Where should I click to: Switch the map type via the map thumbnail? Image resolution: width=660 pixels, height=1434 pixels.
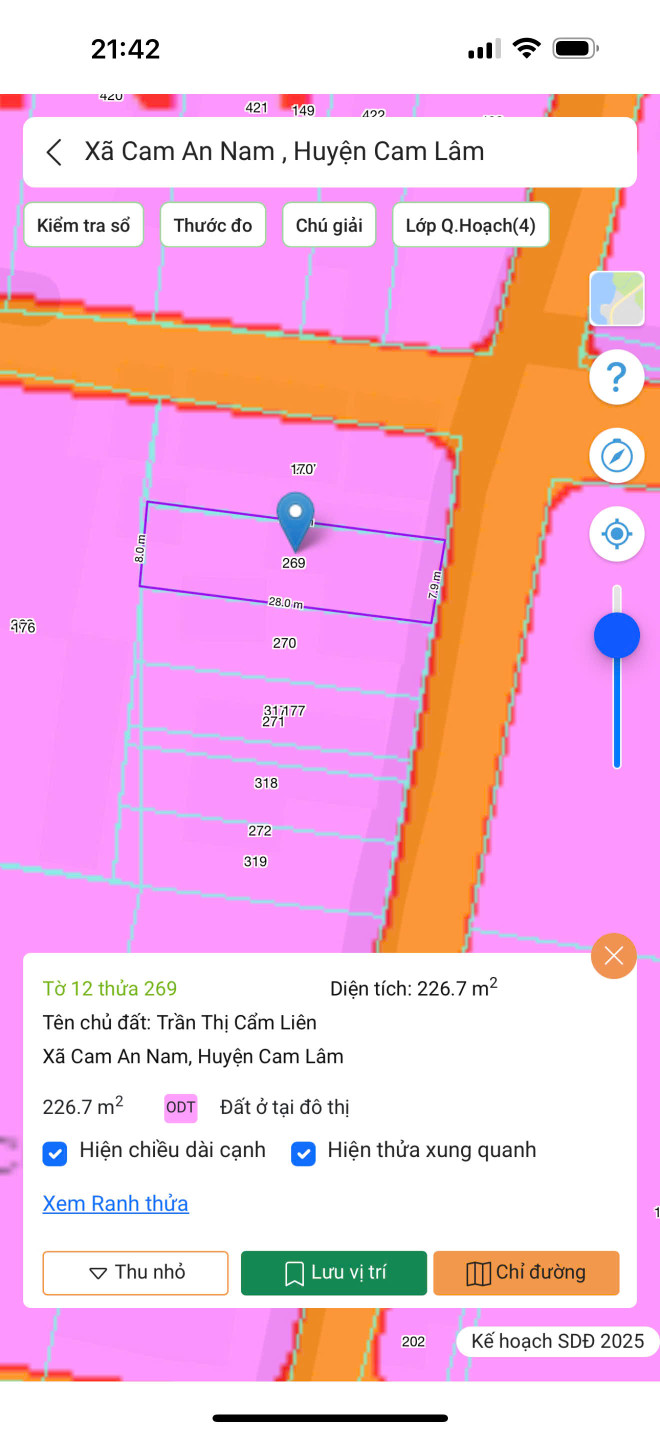[617, 299]
